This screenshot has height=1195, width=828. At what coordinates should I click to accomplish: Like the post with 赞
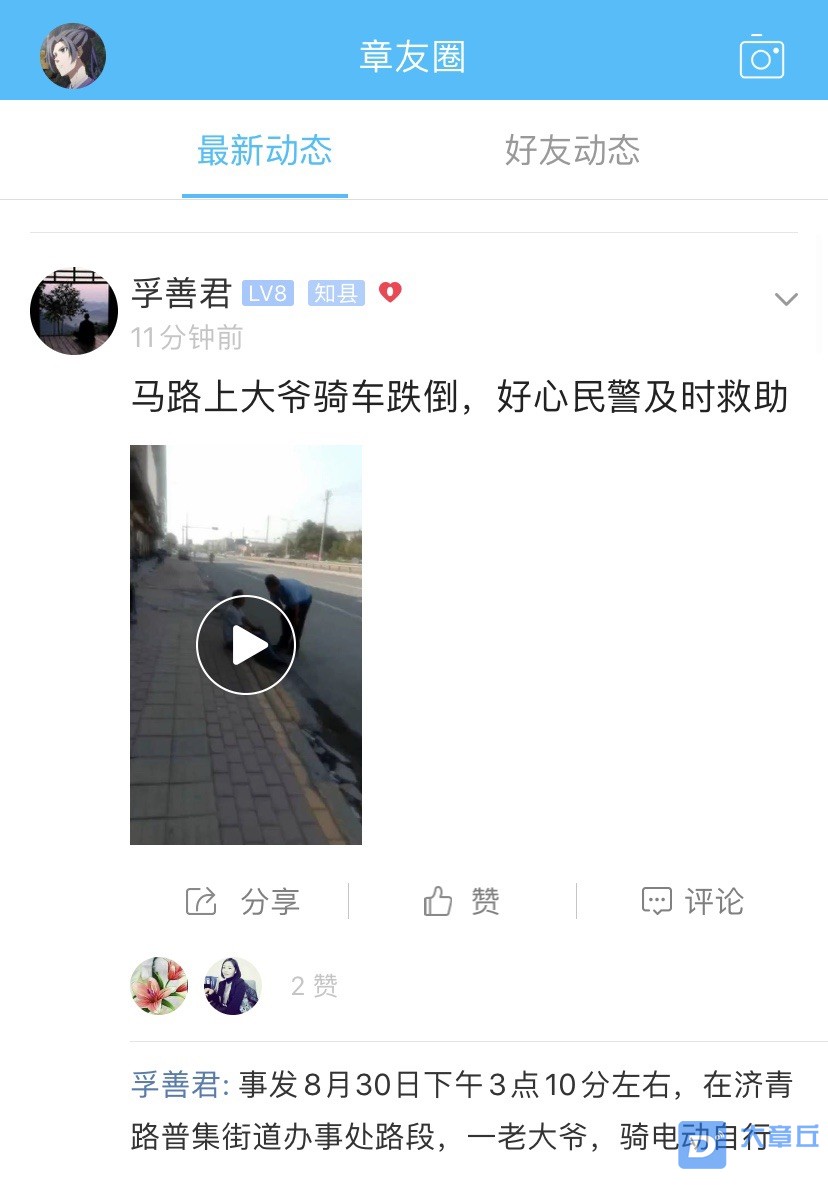[x=461, y=901]
